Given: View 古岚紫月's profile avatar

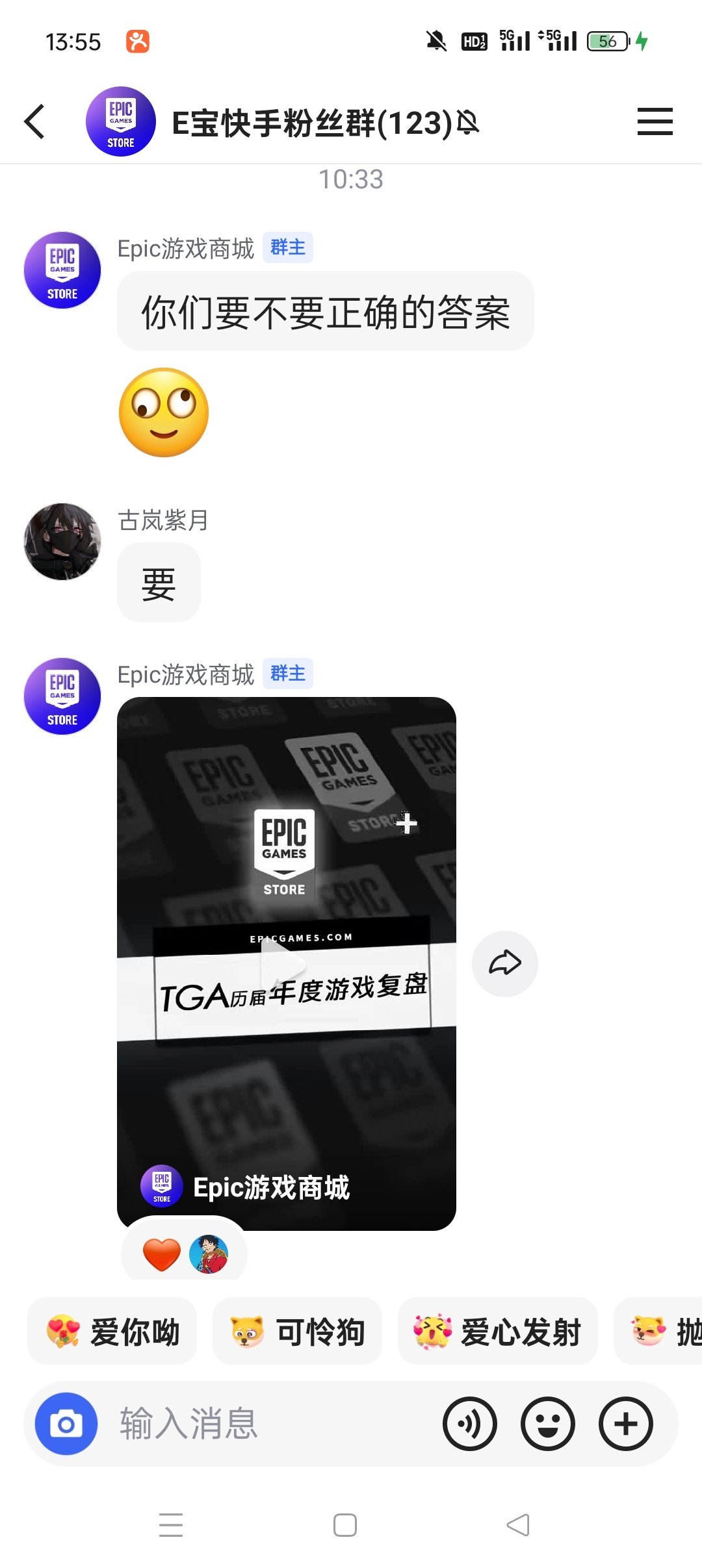Looking at the screenshot, I should click(x=62, y=541).
